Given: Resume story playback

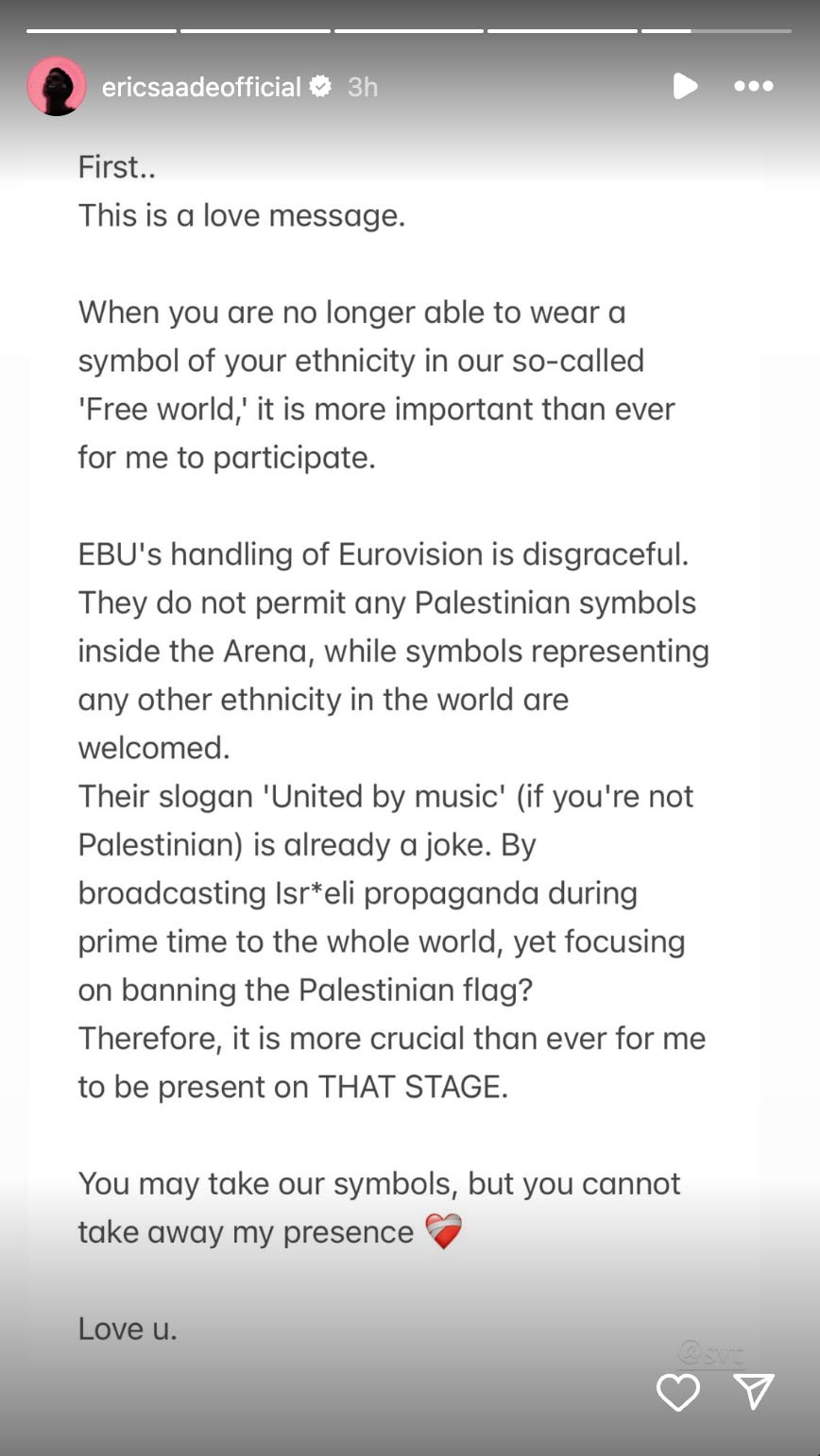Looking at the screenshot, I should pyautogui.click(x=685, y=86).
